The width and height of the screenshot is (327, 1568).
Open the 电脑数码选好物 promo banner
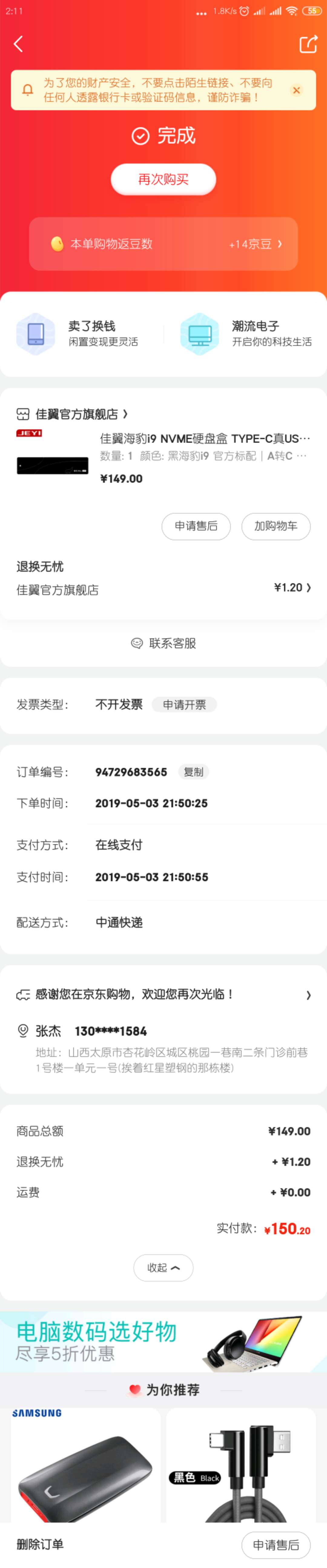coord(163,1341)
